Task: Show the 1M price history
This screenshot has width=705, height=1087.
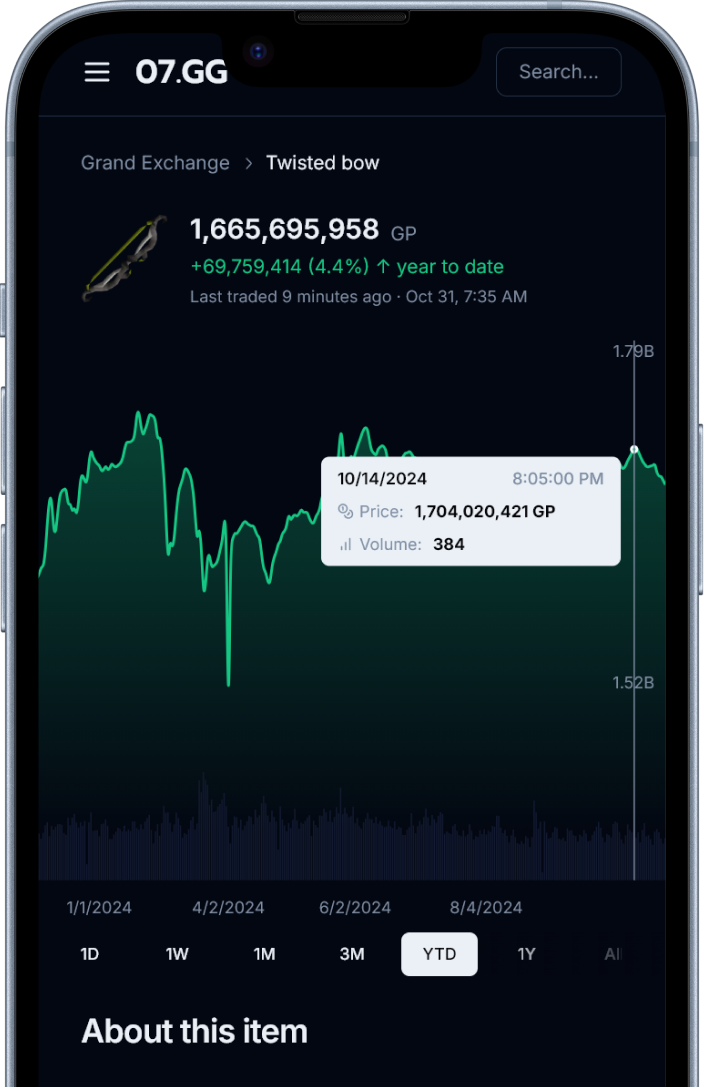Action: [264, 954]
